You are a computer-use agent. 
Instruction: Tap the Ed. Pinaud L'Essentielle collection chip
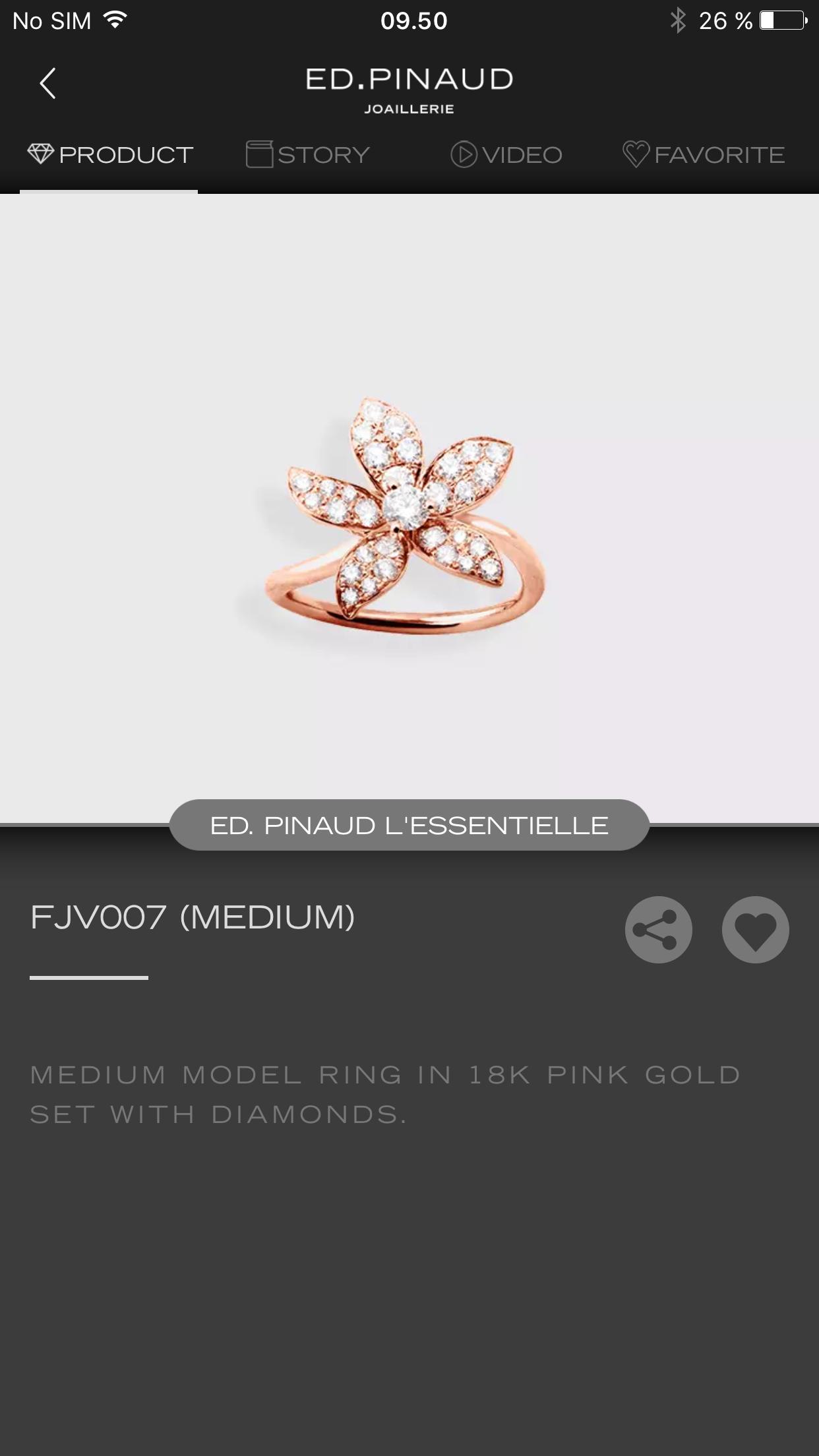pyautogui.click(x=409, y=826)
